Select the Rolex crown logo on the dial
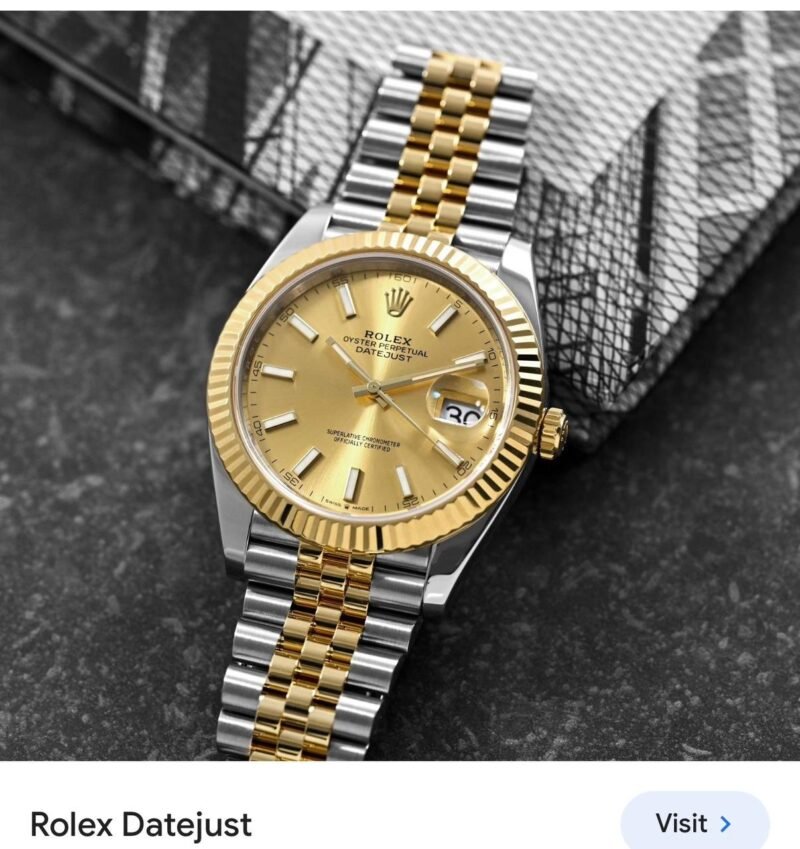This screenshot has width=800, height=849. click(397, 302)
